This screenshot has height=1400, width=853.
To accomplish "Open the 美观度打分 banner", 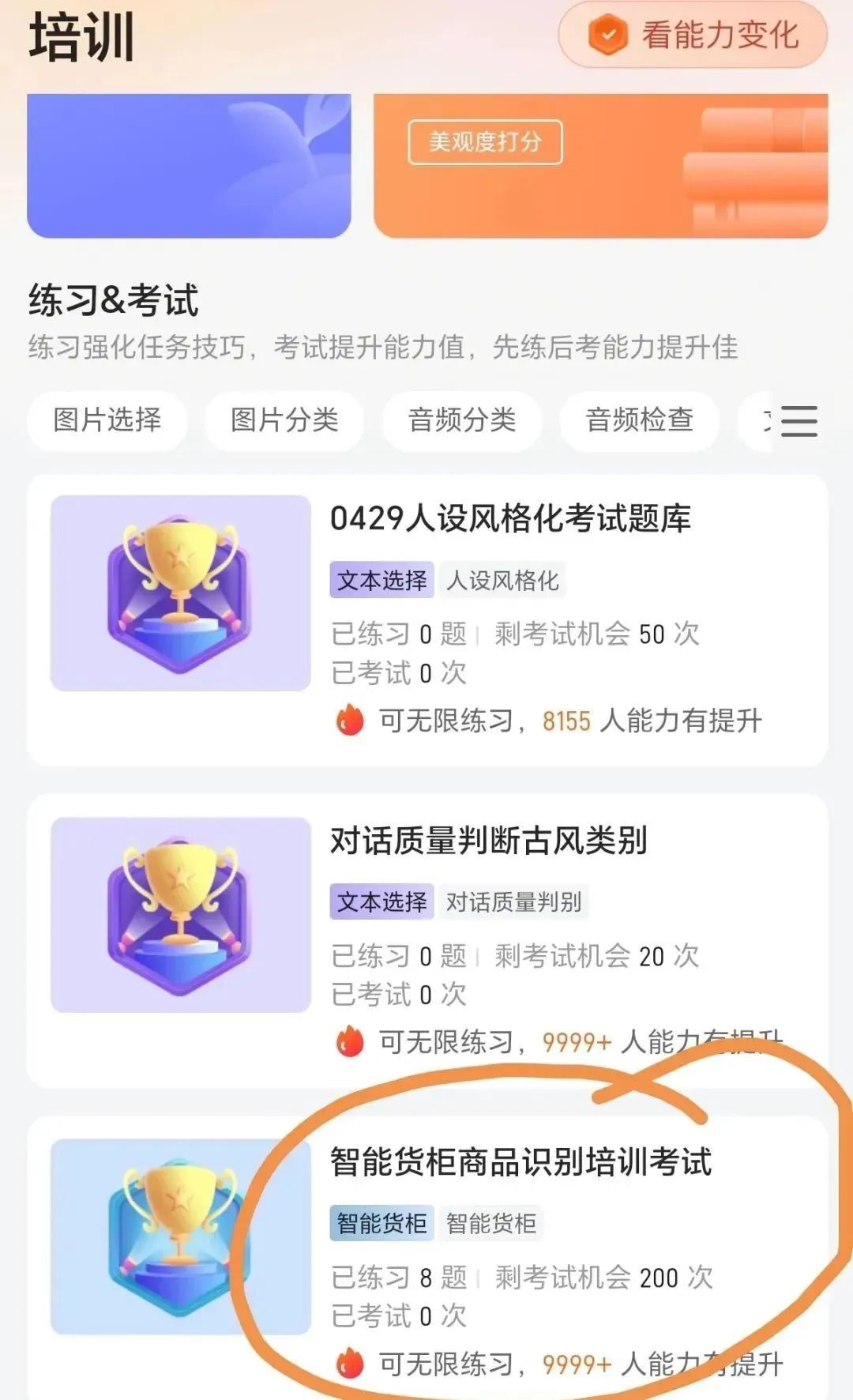I will [x=600, y=166].
